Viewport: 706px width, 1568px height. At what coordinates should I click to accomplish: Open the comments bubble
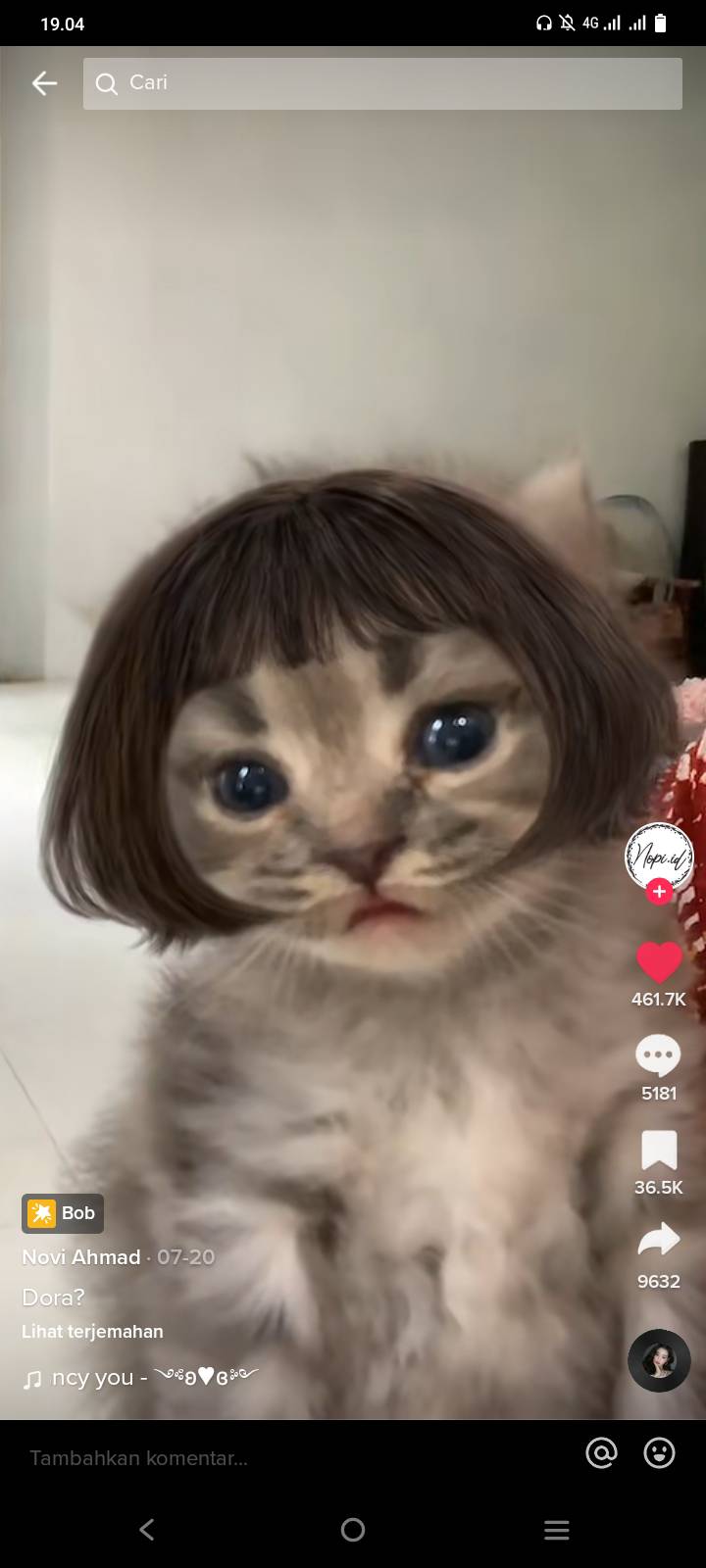click(659, 1055)
